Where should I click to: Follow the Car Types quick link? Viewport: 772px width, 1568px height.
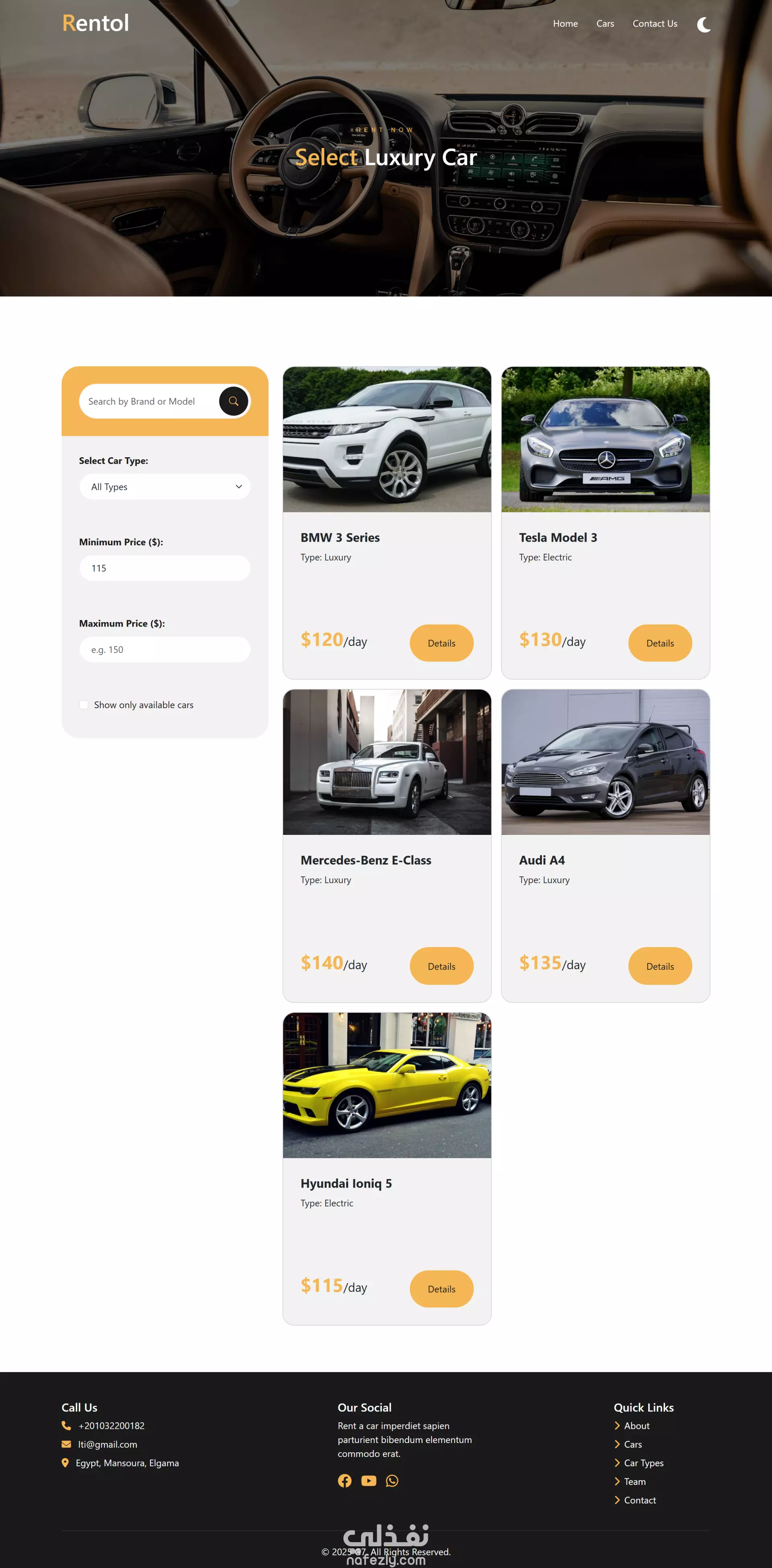coord(644,1463)
